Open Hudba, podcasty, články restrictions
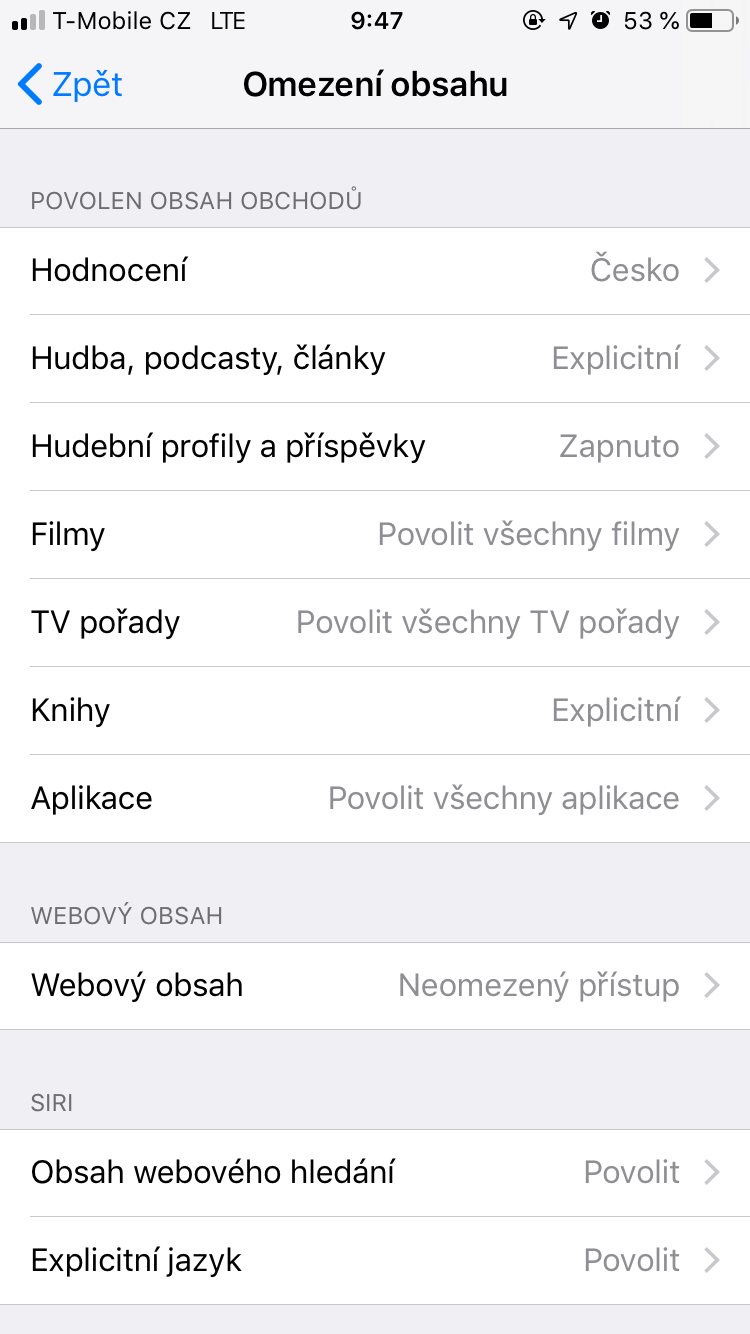 375,358
